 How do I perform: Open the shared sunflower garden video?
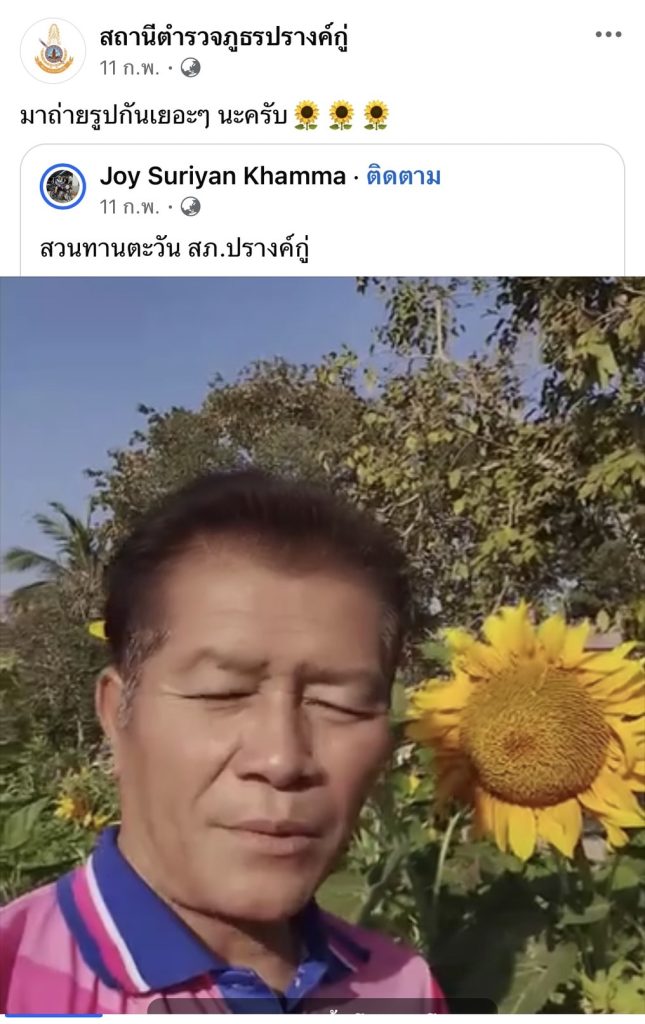(322, 640)
